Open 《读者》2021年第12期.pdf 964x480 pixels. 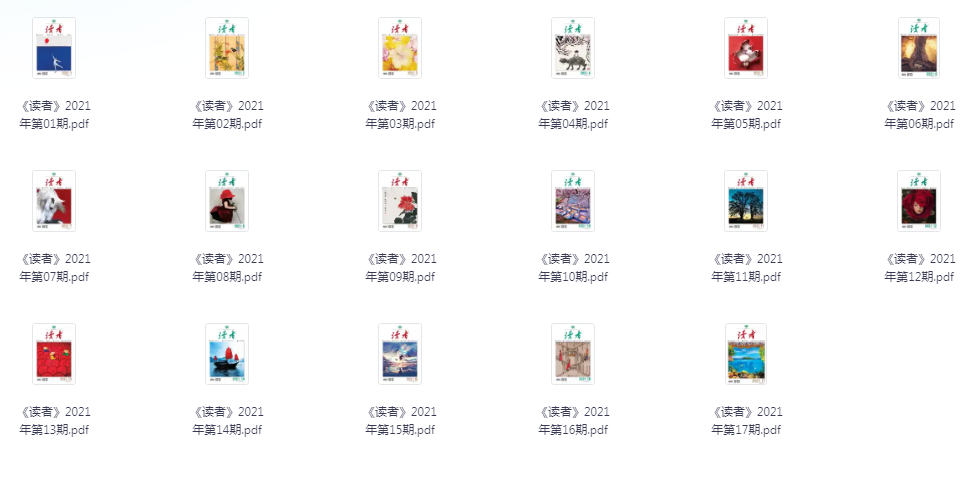(919, 201)
